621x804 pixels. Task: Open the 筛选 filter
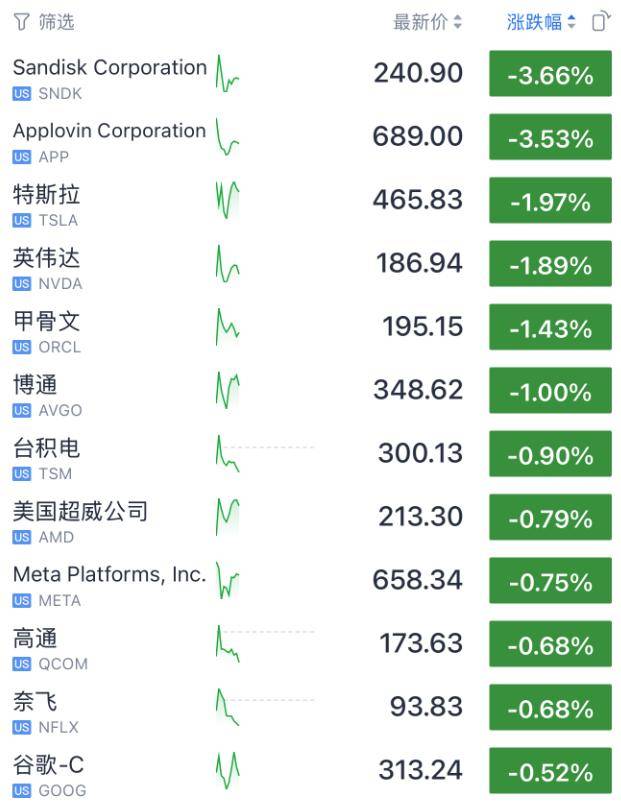[44, 22]
